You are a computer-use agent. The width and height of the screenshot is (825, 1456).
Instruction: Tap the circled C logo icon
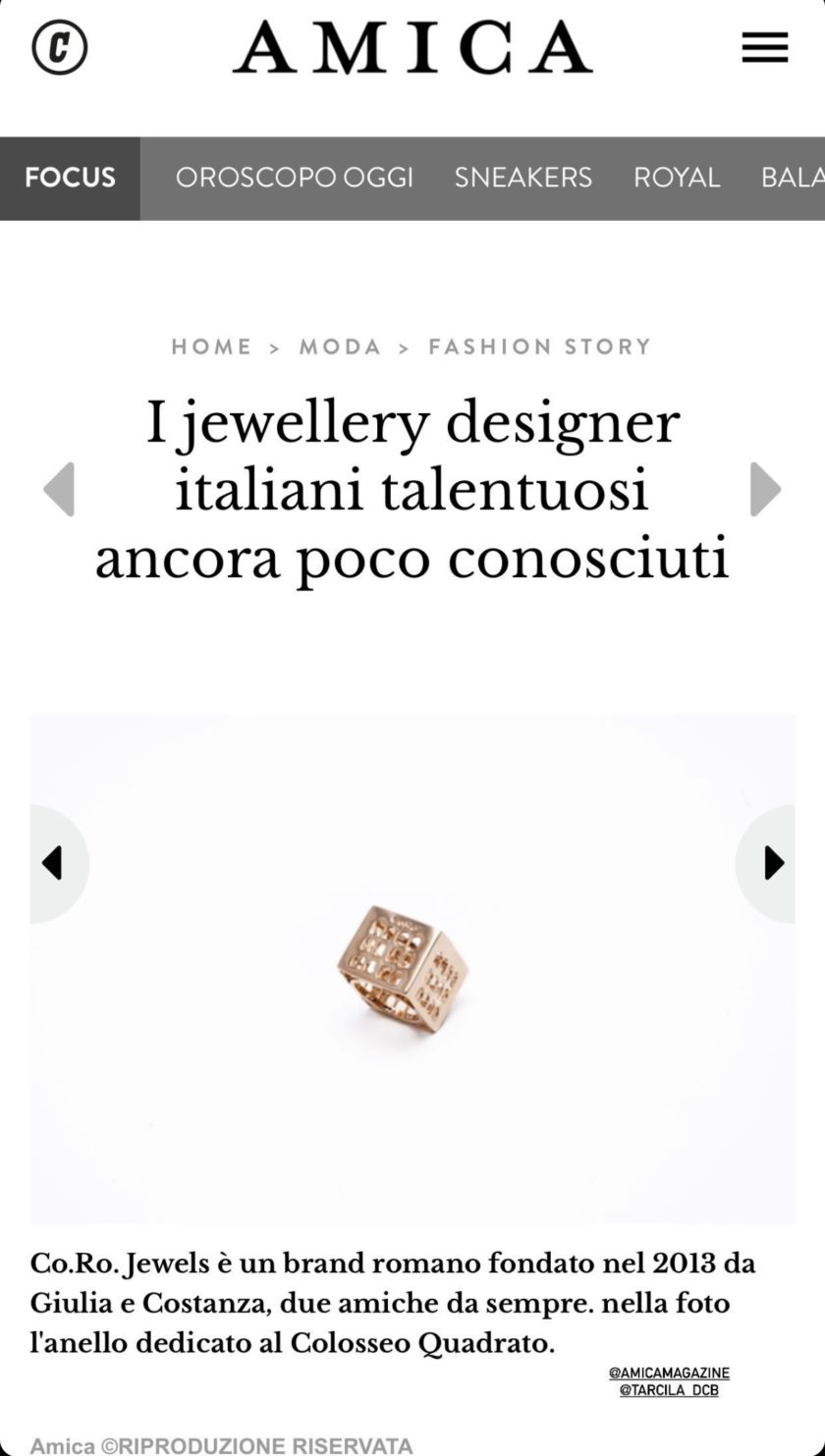tap(59, 47)
